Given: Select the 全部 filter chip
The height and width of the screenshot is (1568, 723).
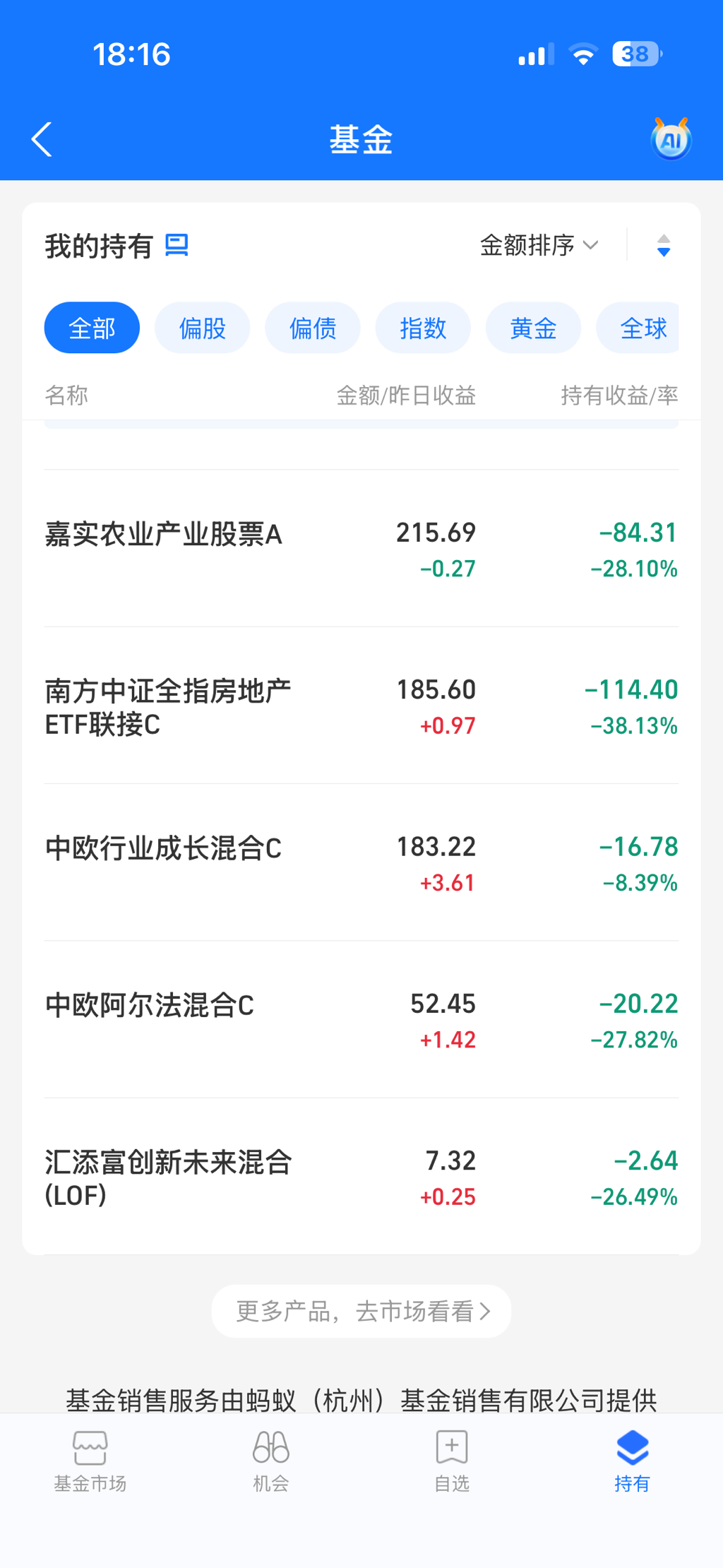Looking at the screenshot, I should [x=92, y=328].
